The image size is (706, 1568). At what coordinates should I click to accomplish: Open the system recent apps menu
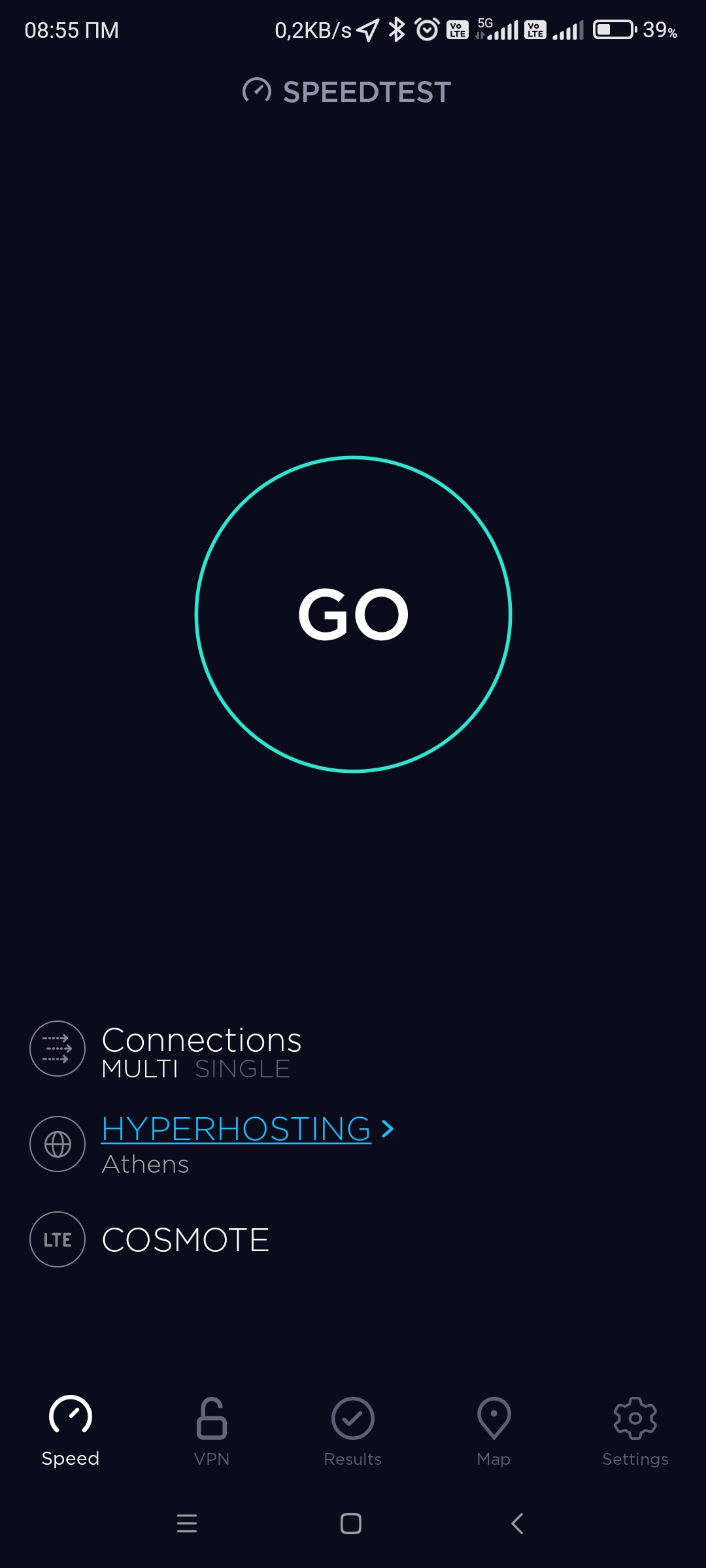tap(187, 1524)
